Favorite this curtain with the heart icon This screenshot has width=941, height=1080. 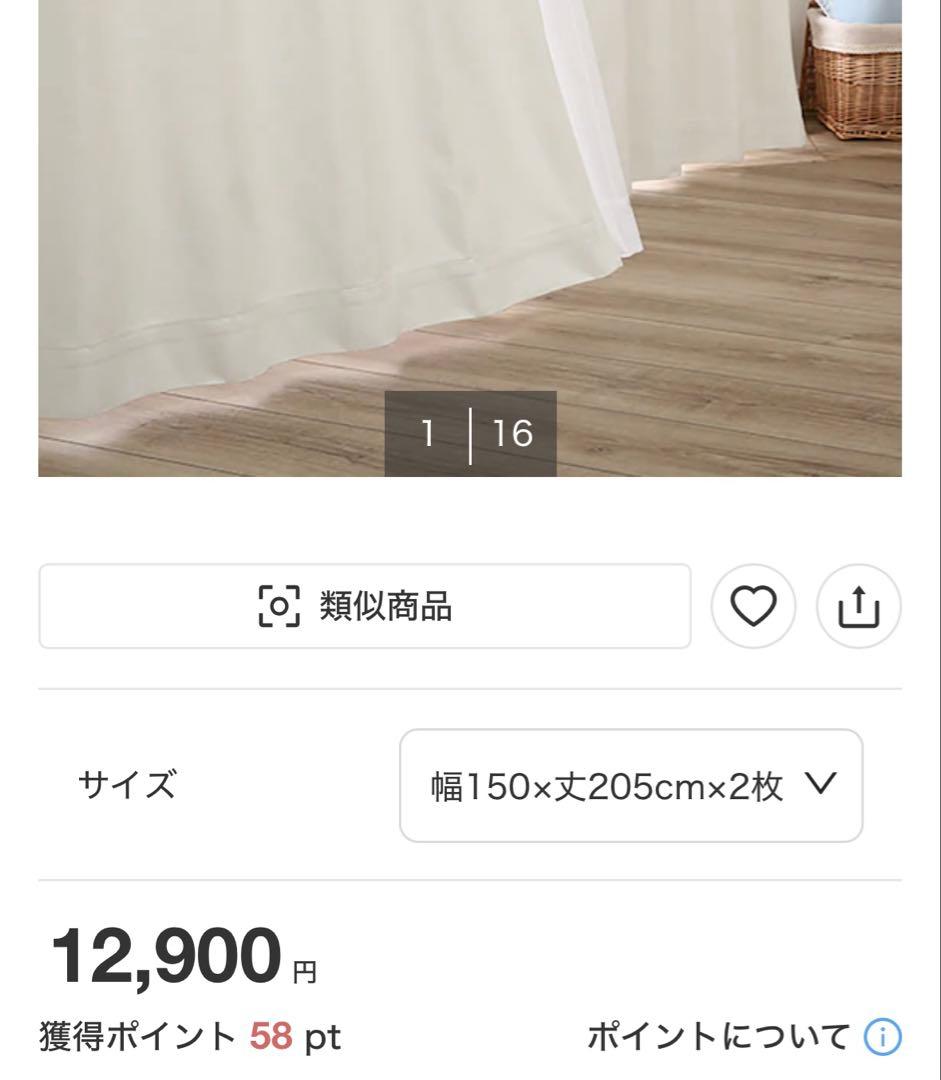click(x=753, y=607)
